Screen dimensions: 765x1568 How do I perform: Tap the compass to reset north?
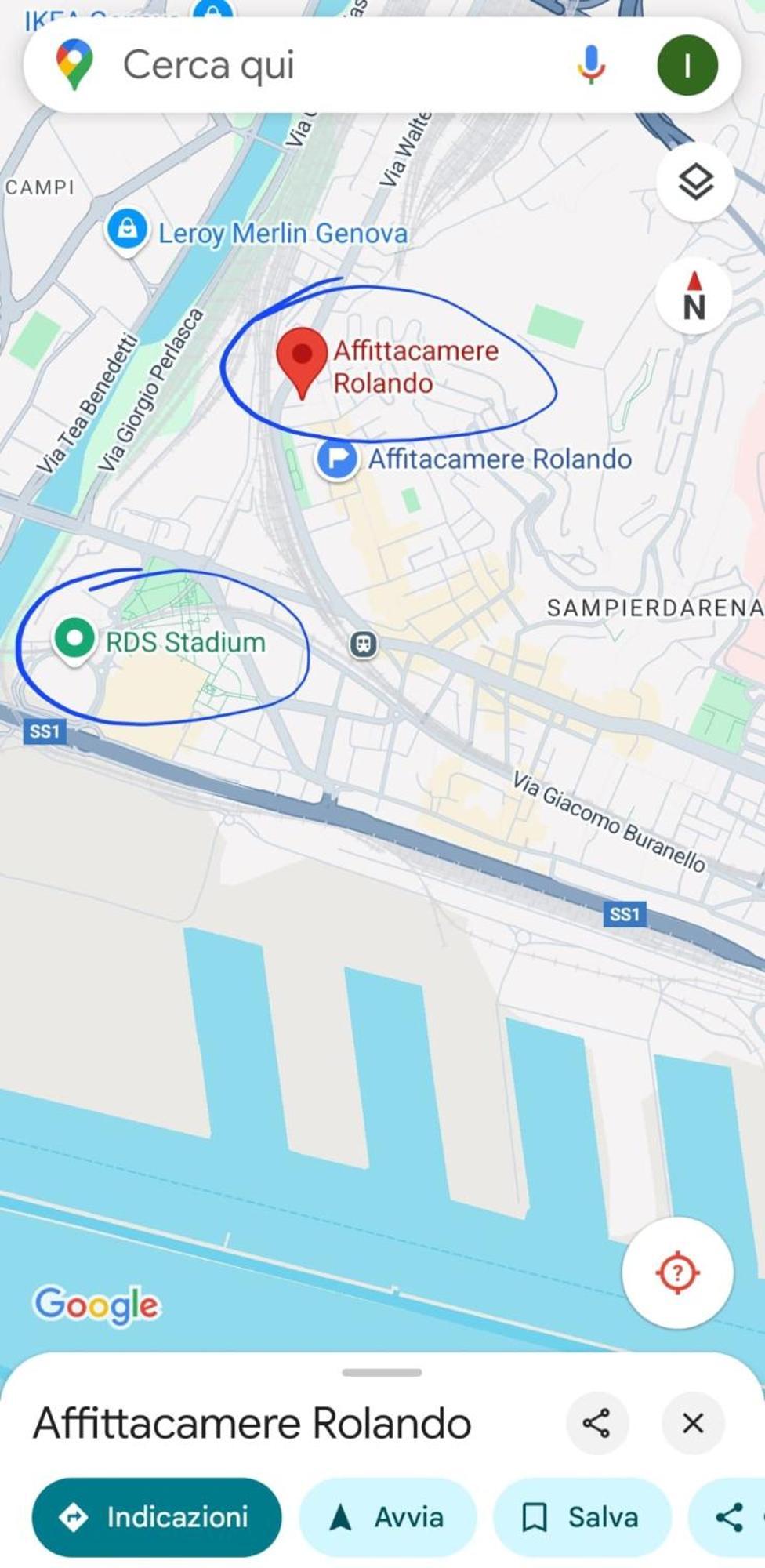pyautogui.click(x=694, y=296)
